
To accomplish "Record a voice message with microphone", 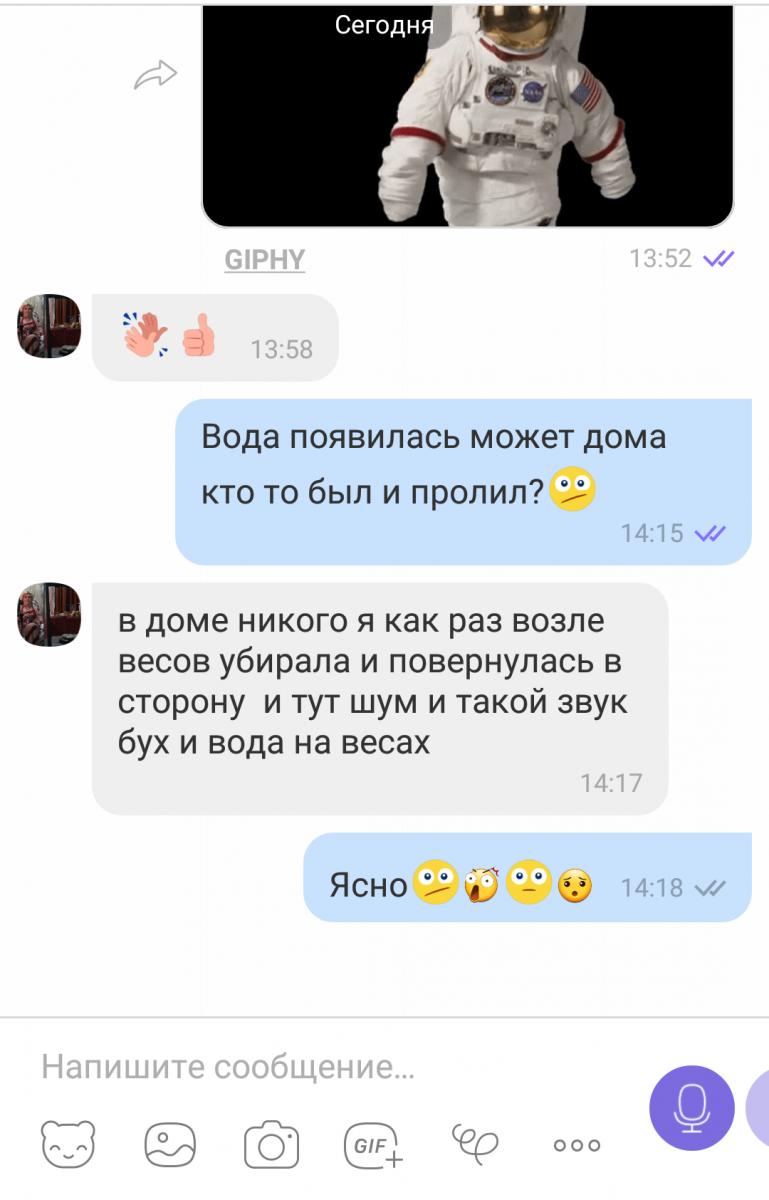I will pos(691,1108).
